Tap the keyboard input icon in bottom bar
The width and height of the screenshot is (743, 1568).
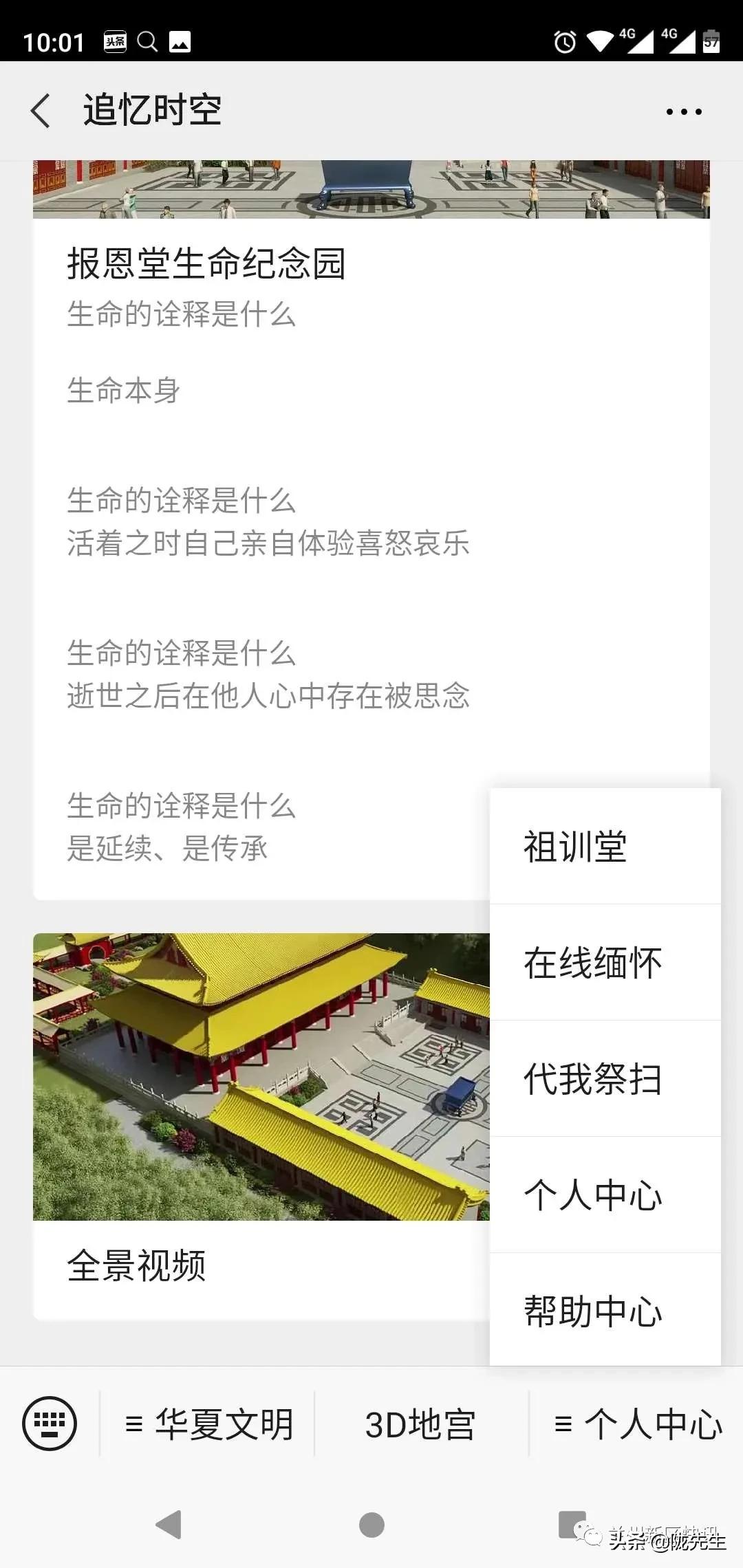point(50,1422)
